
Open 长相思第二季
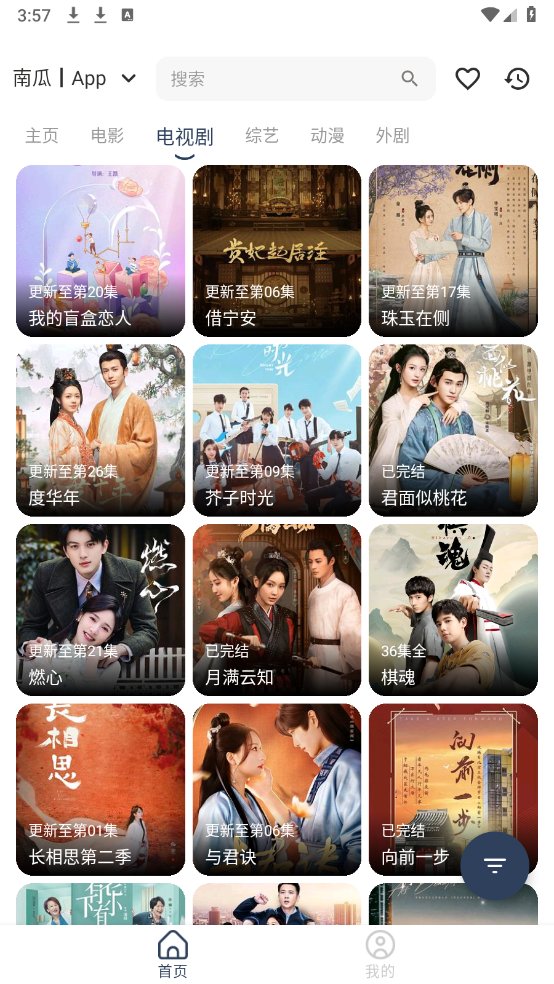[100, 789]
